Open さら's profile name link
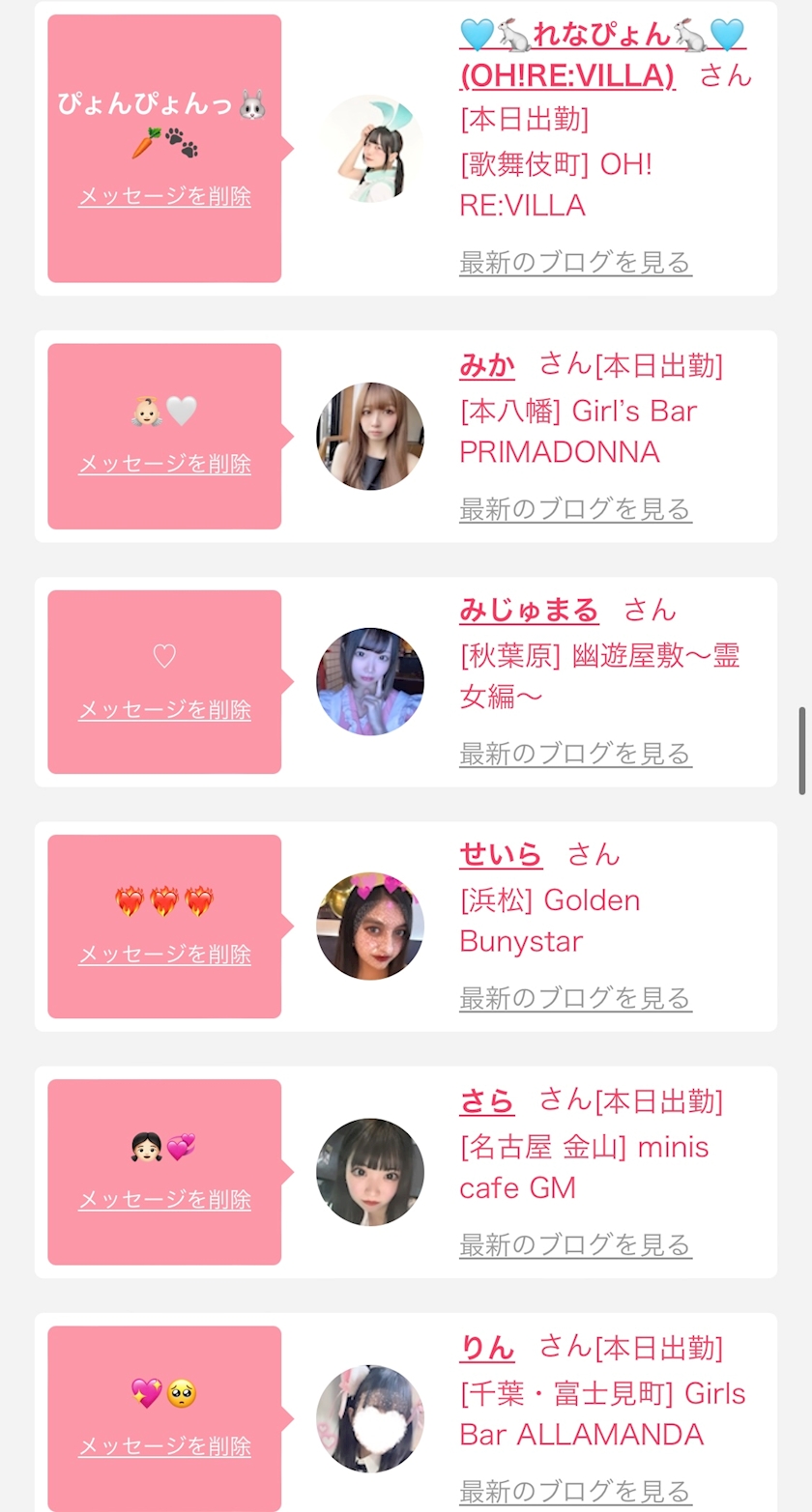The image size is (812, 1512). 486,1099
